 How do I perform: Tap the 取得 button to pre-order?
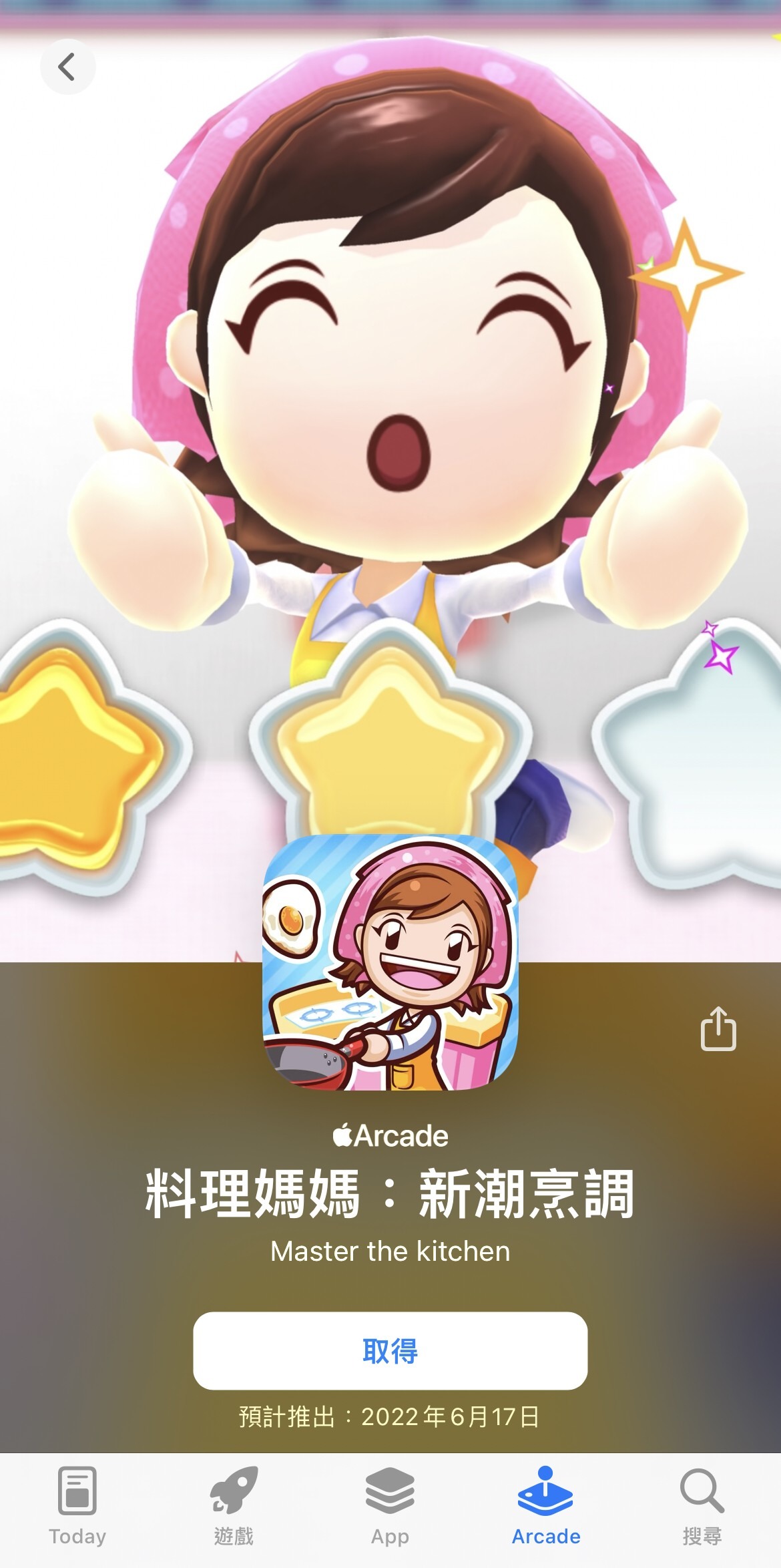click(x=390, y=1350)
